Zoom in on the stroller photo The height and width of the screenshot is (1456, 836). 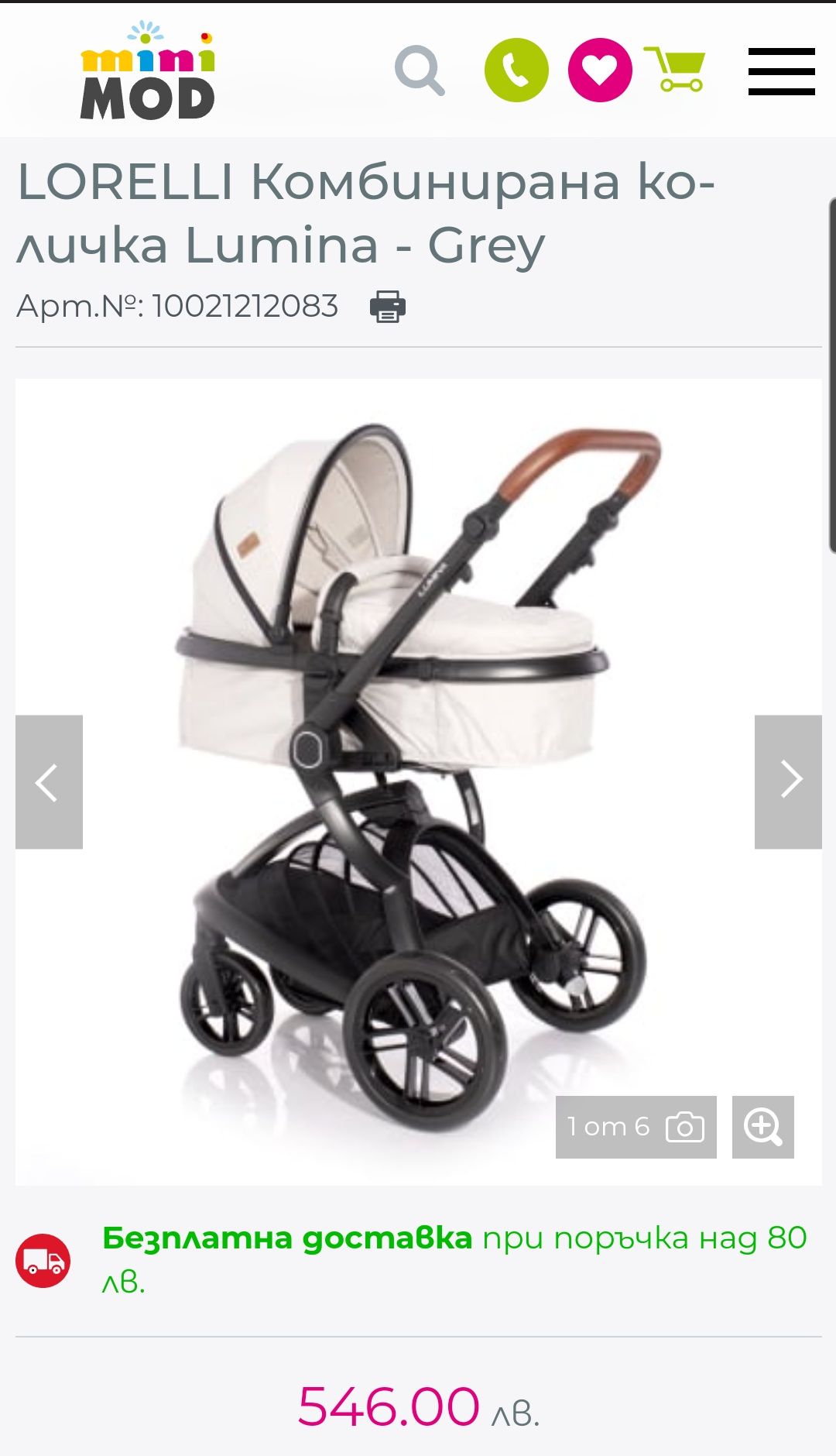click(762, 1127)
